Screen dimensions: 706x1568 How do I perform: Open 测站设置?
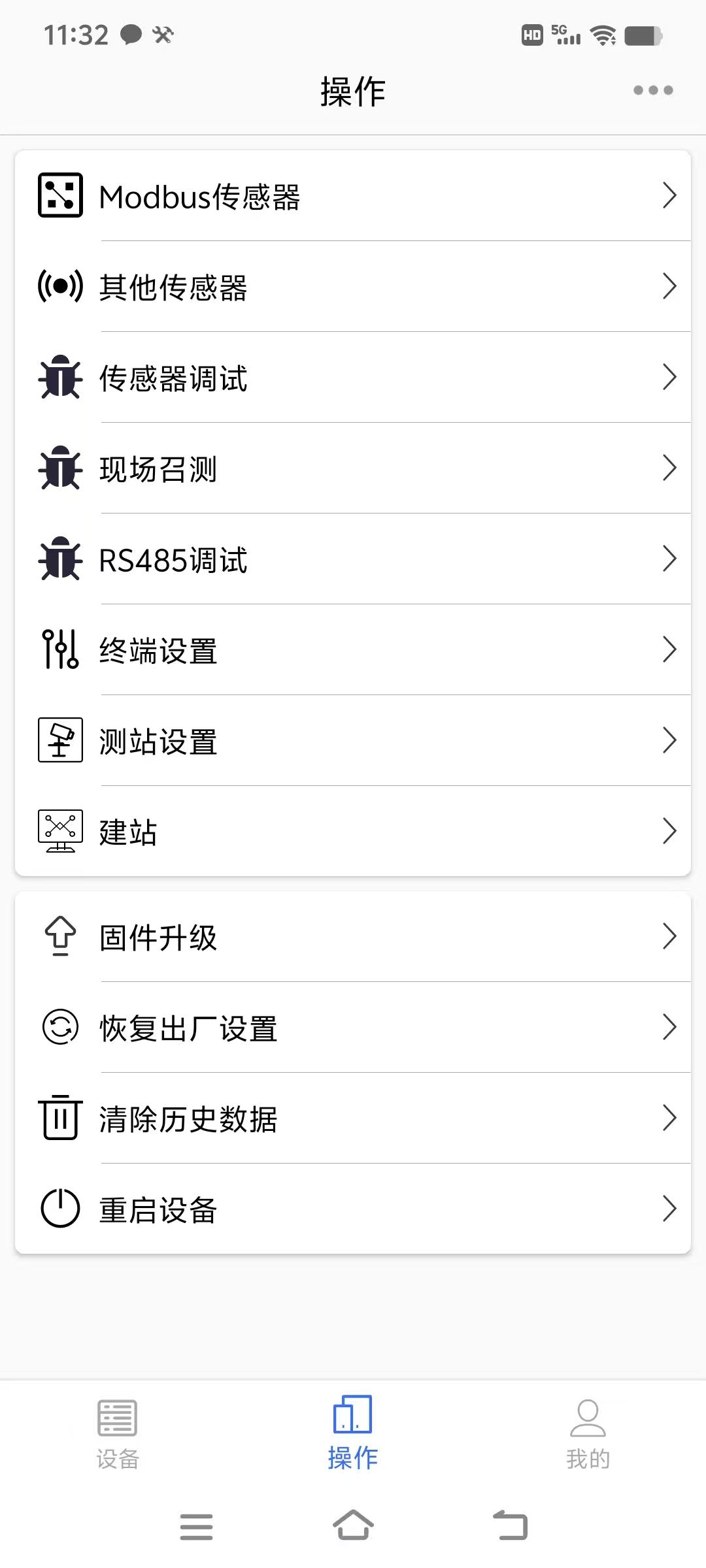(x=353, y=740)
